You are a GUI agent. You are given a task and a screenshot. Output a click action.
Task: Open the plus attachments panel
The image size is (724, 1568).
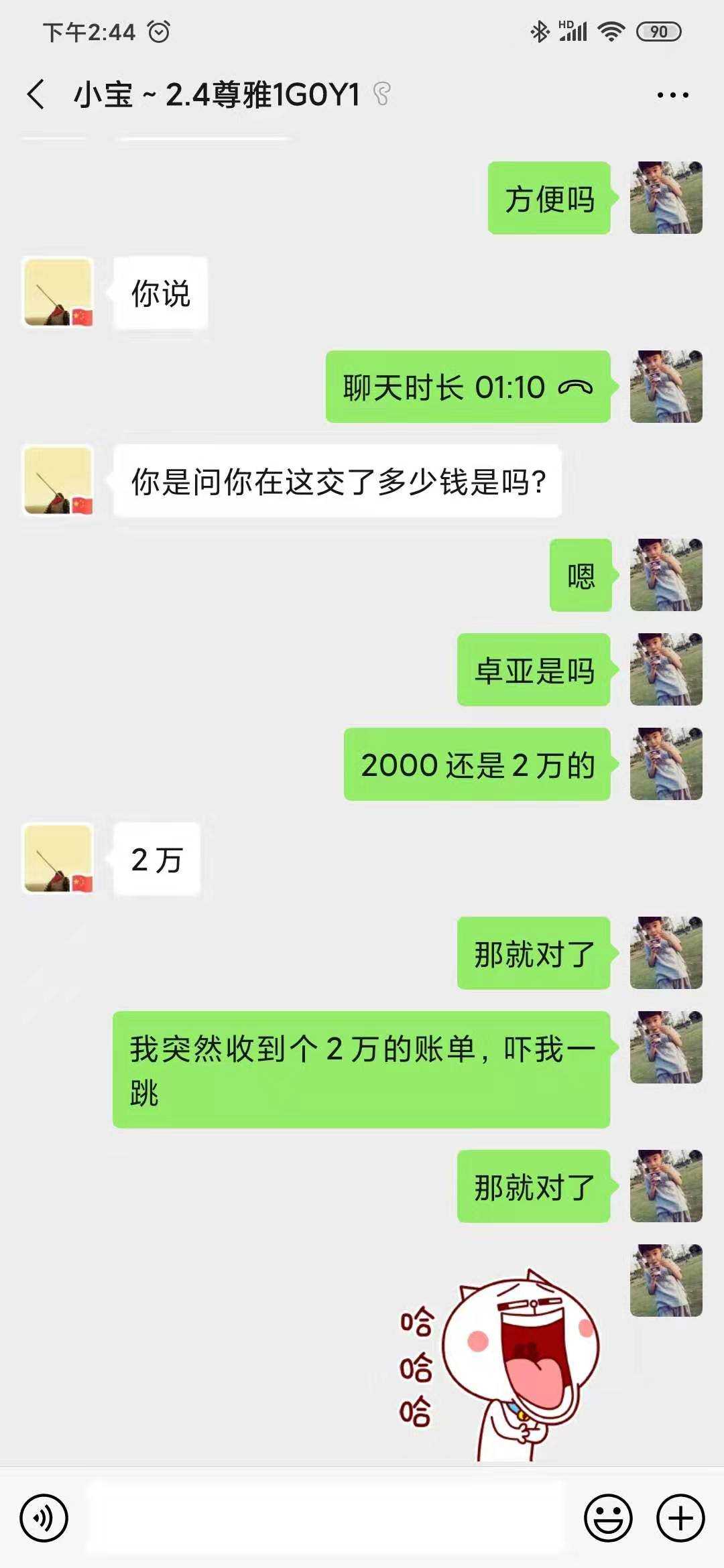pyautogui.click(x=680, y=1518)
